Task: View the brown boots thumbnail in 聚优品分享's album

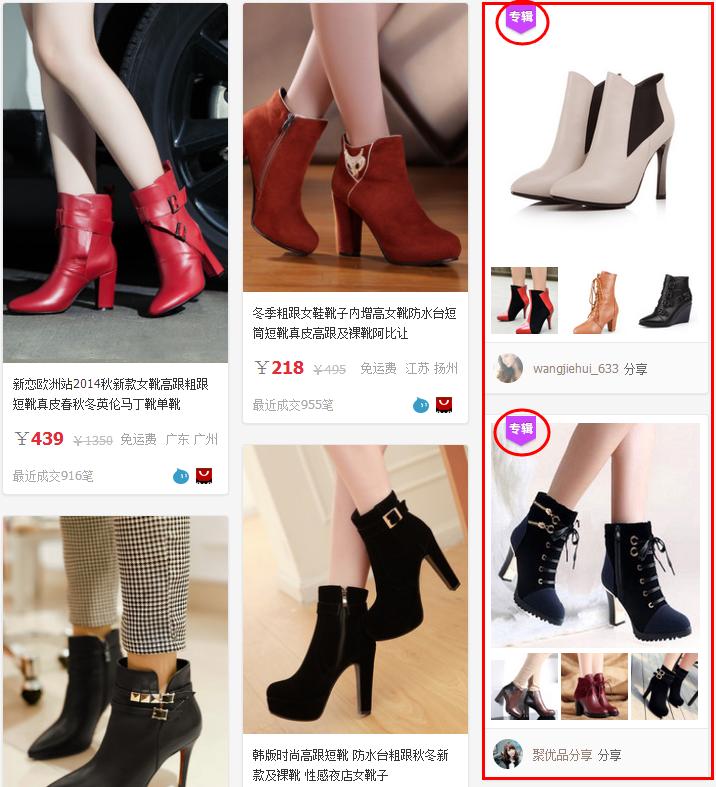Action: (524, 686)
